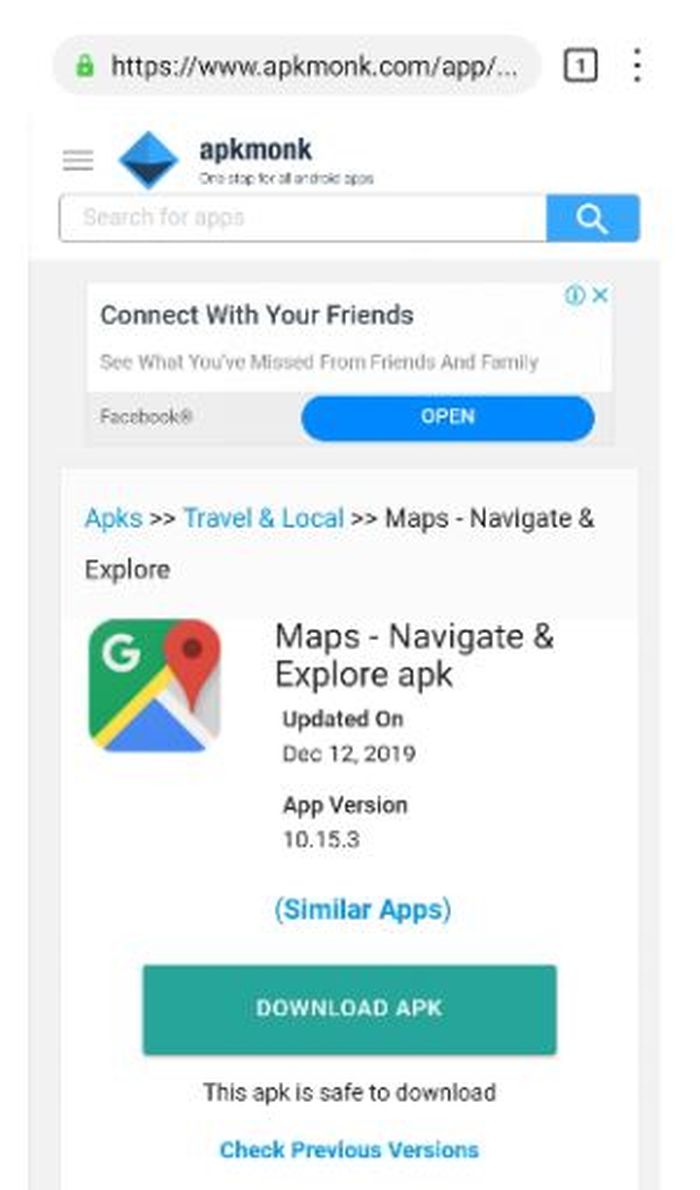Tap the DOWNLOAD APK button

(349, 1009)
